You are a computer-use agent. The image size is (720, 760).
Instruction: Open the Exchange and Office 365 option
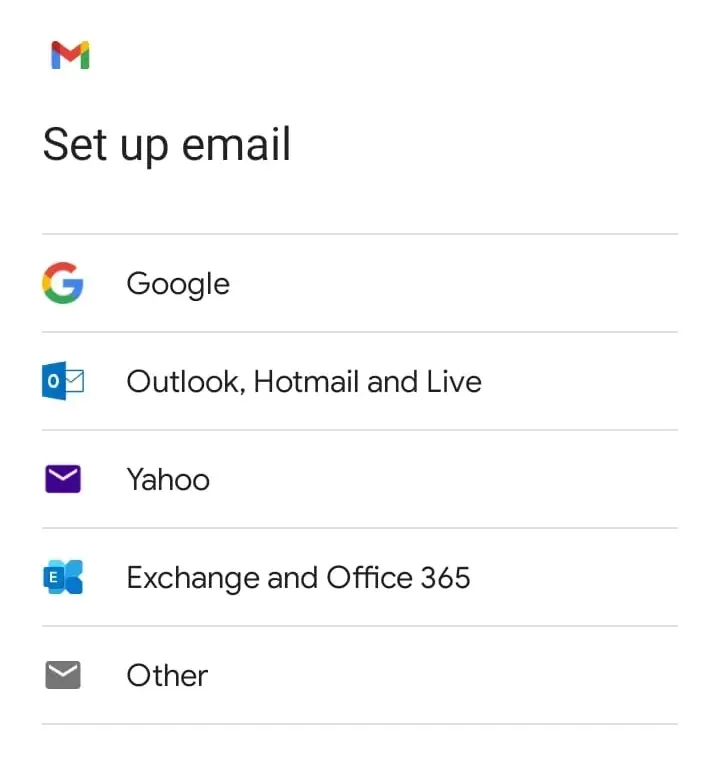pos(298,578)
